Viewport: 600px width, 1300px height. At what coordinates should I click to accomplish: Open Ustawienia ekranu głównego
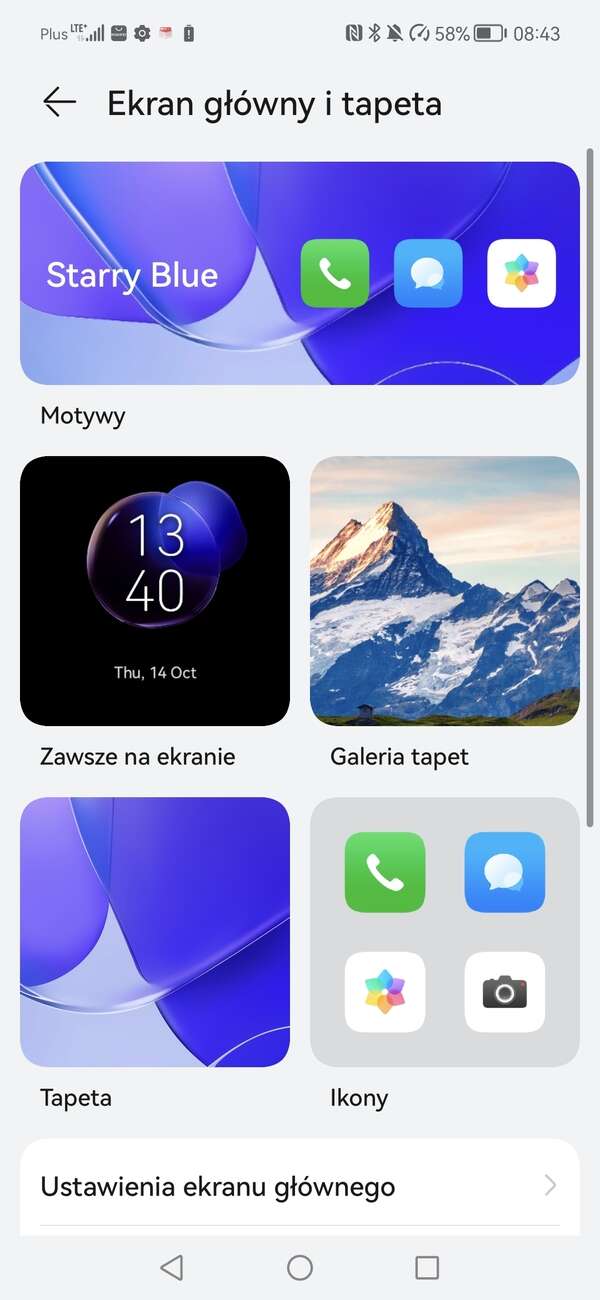click(300, 1187)
